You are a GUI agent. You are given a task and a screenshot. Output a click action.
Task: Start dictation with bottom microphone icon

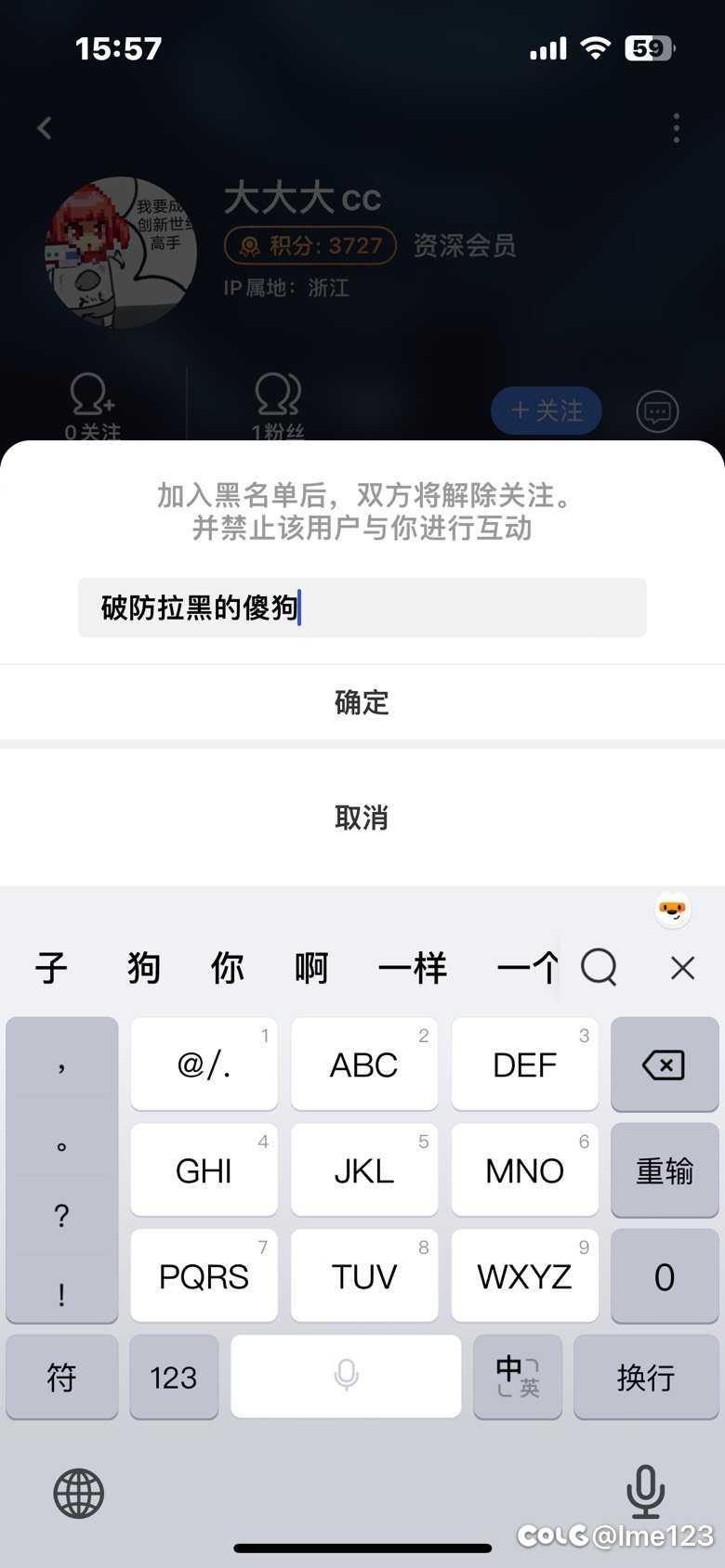[645, 1492]
